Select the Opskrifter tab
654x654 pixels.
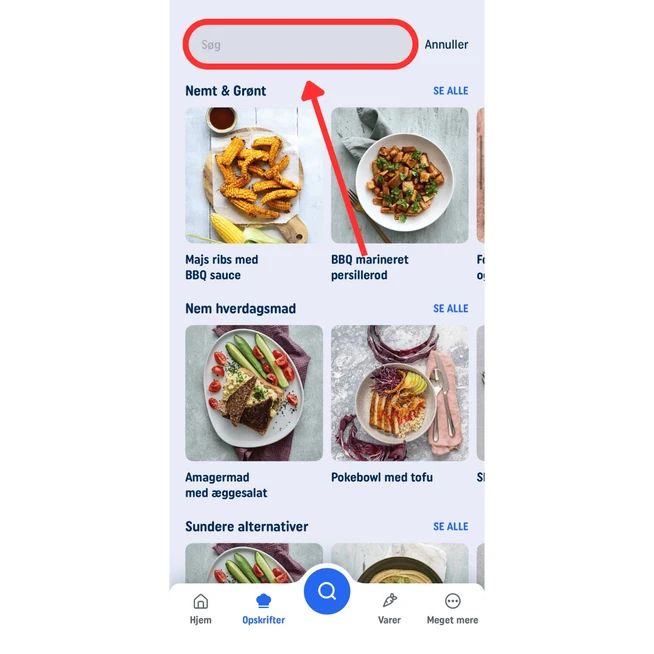click(263, 608)
